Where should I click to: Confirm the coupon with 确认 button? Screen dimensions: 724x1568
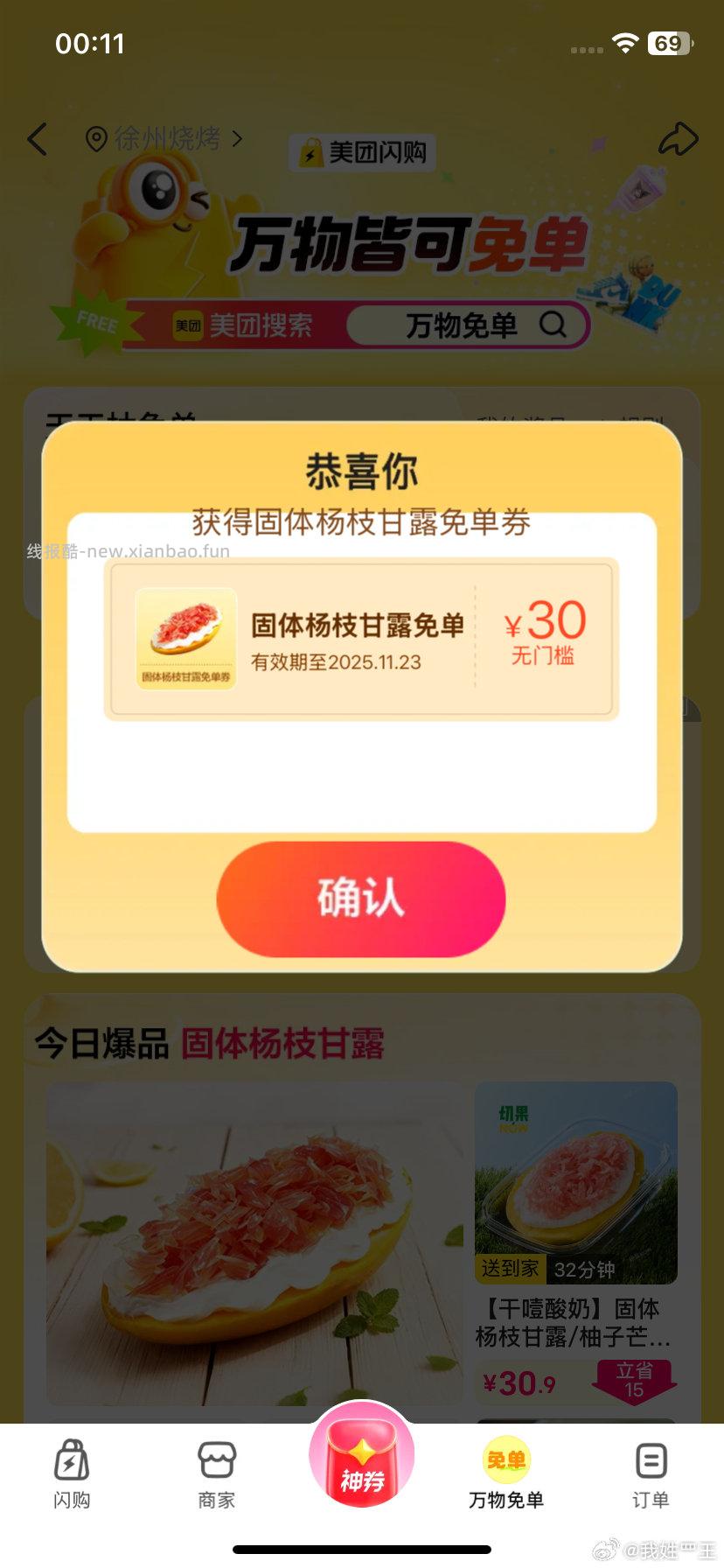pos(361,899)
